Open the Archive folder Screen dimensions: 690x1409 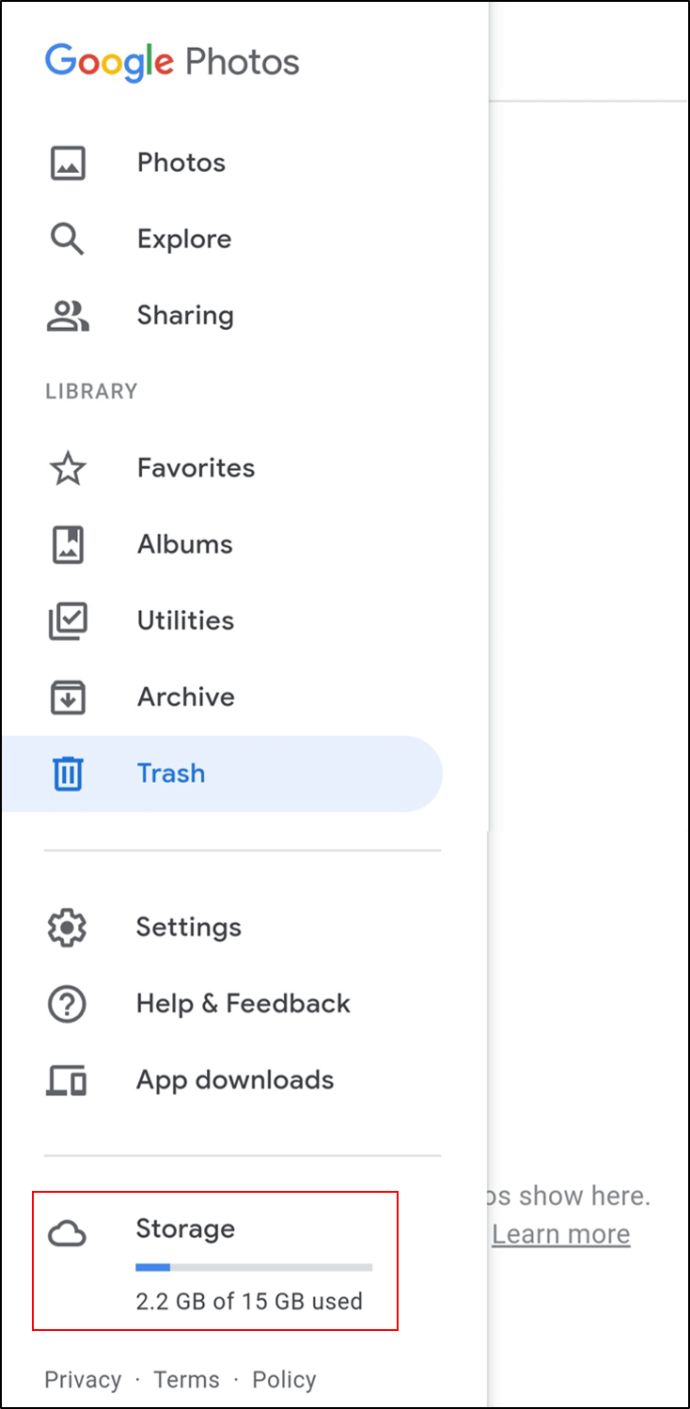pyautogui.click(x=222, y=697)
